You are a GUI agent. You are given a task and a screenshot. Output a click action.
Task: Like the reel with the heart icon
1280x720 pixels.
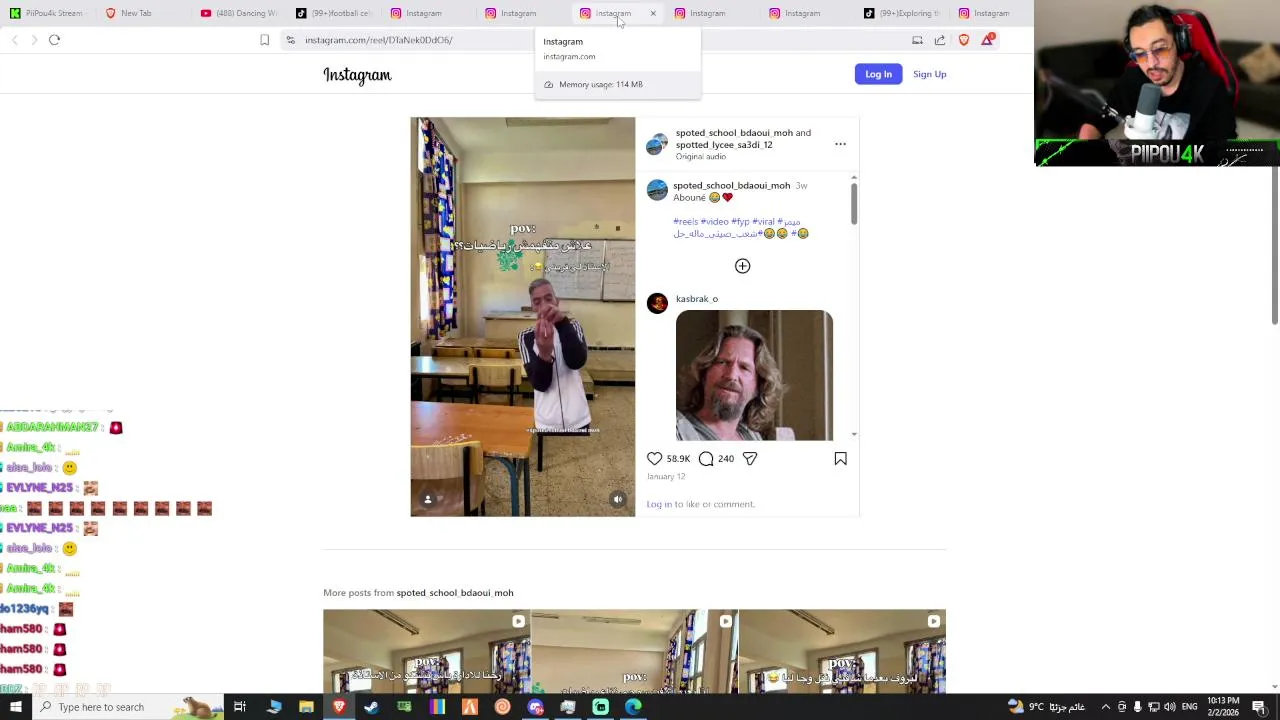(654, 459)
